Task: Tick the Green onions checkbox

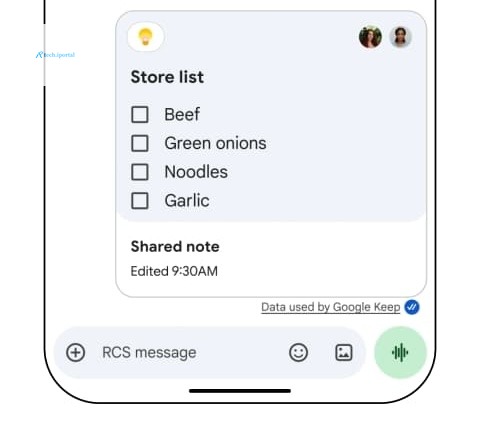Action: (x=140, y=143)
